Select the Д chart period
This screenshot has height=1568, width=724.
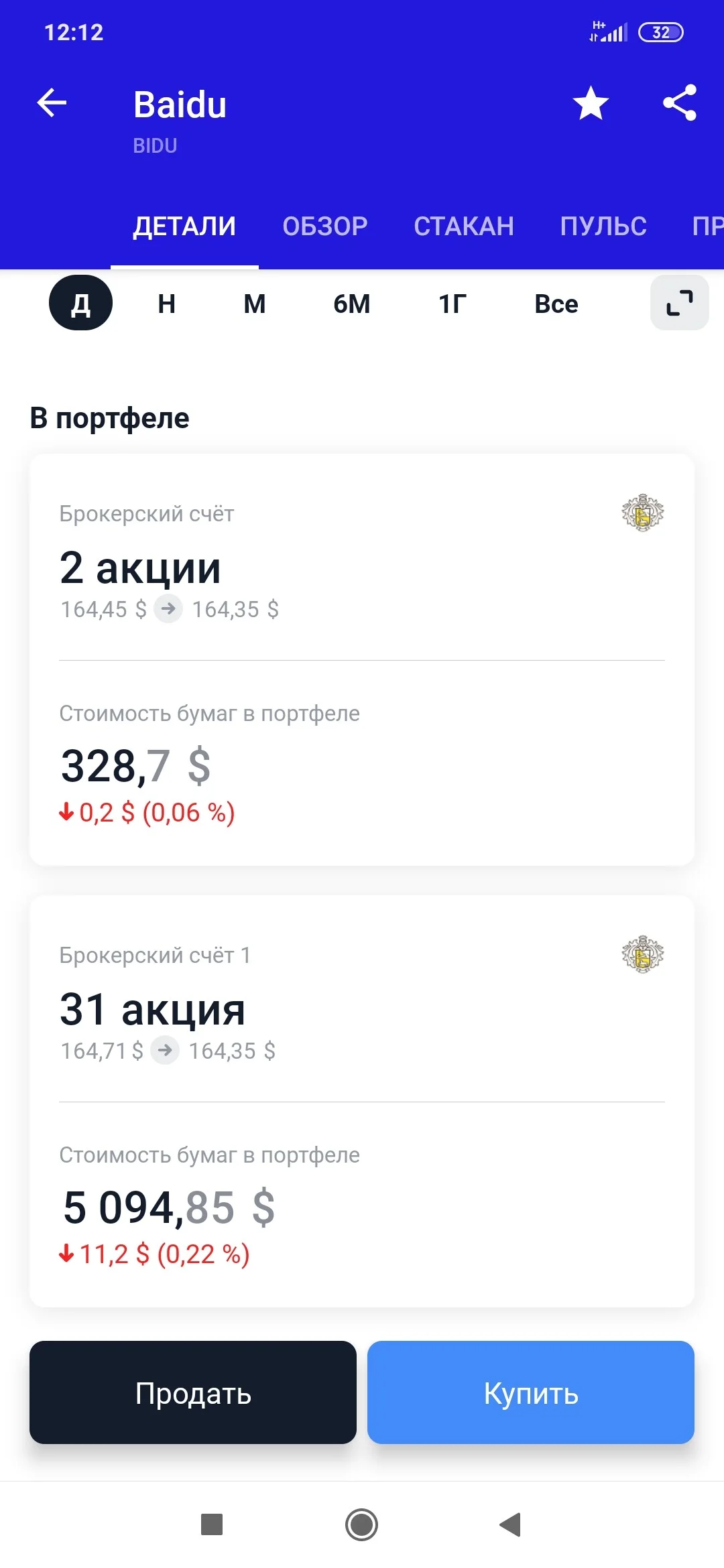(x=80, y=303)
